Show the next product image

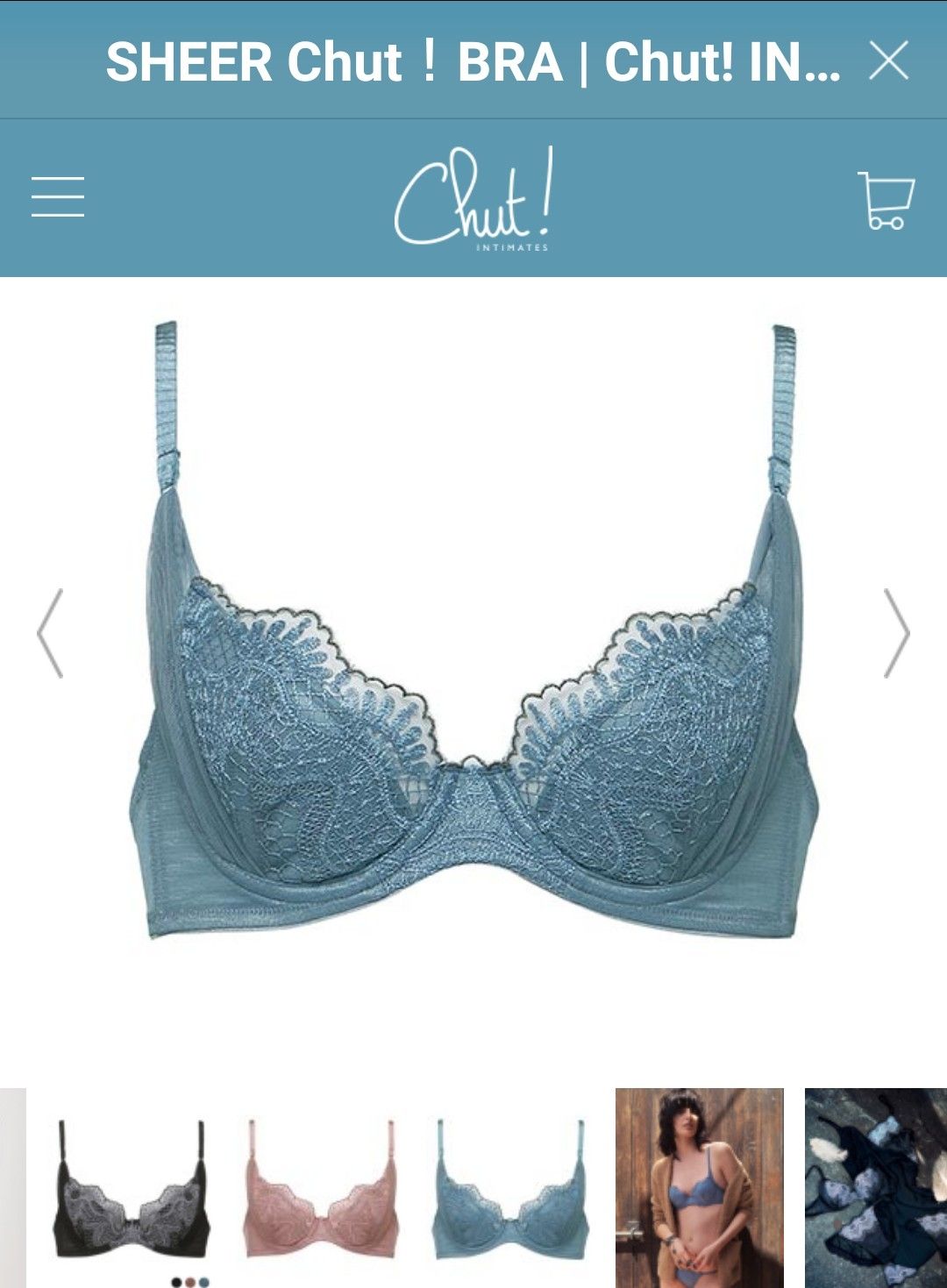(896, 633)
